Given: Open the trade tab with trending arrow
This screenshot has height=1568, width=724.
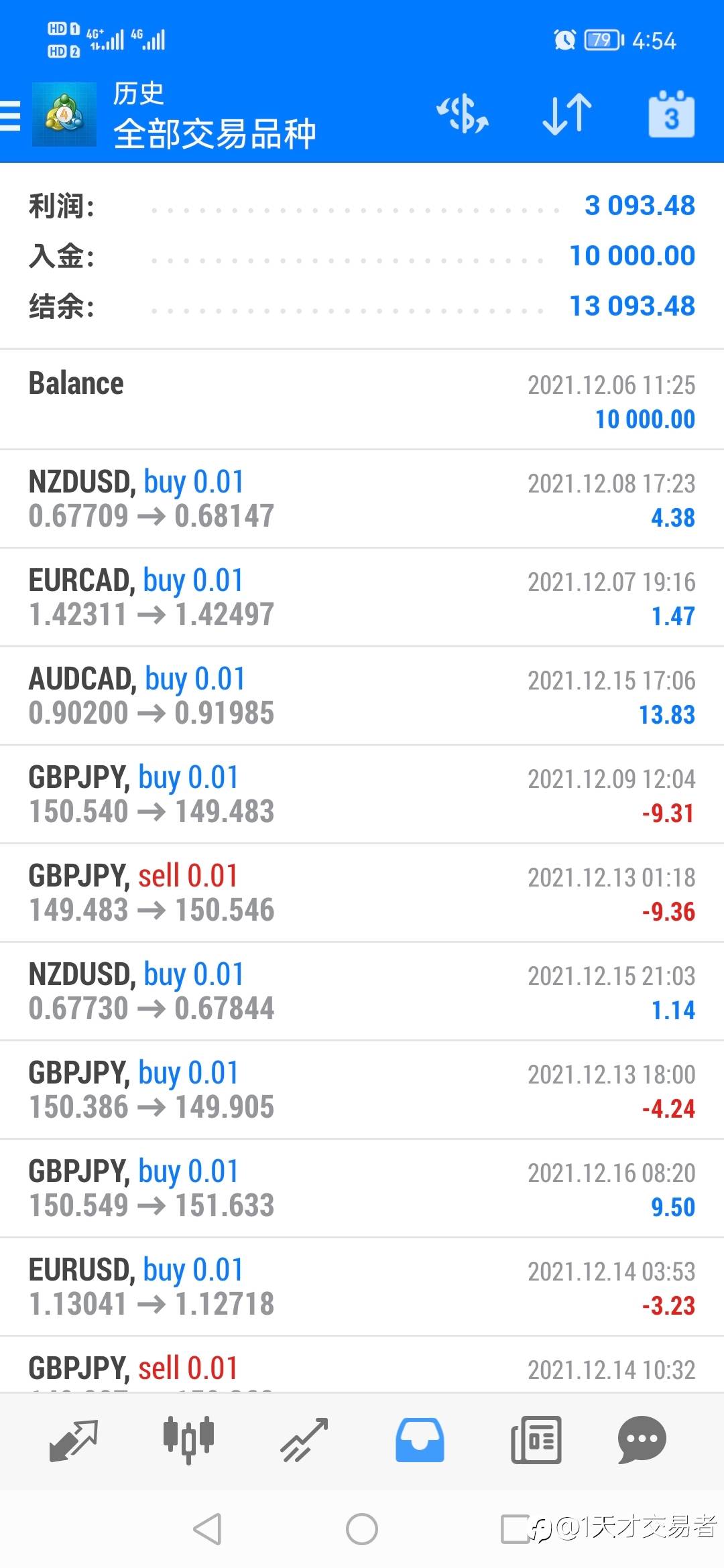Looking at the screenshot, I should coord(304,1440).
